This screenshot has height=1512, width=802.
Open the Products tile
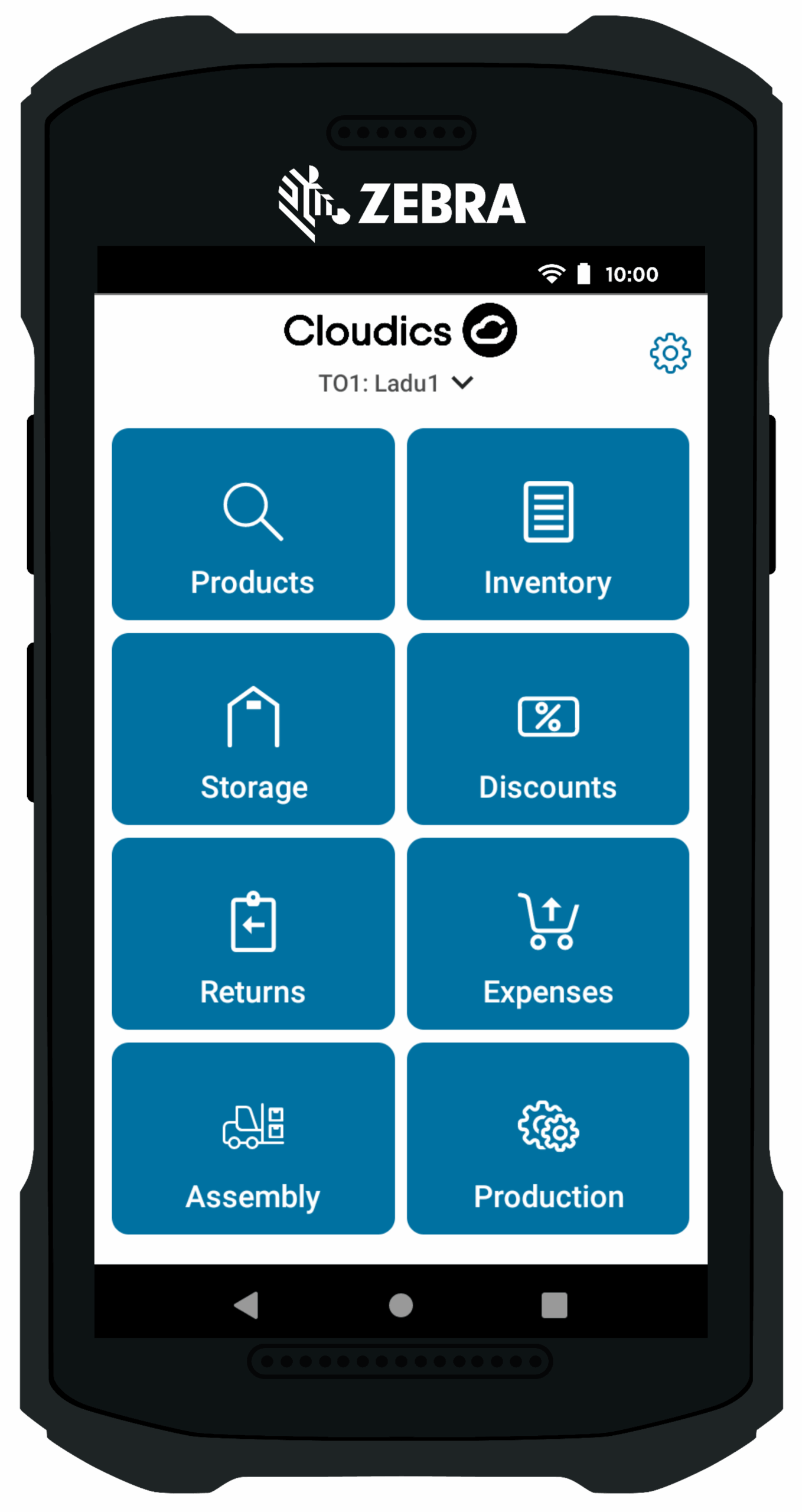pos(253,524)
